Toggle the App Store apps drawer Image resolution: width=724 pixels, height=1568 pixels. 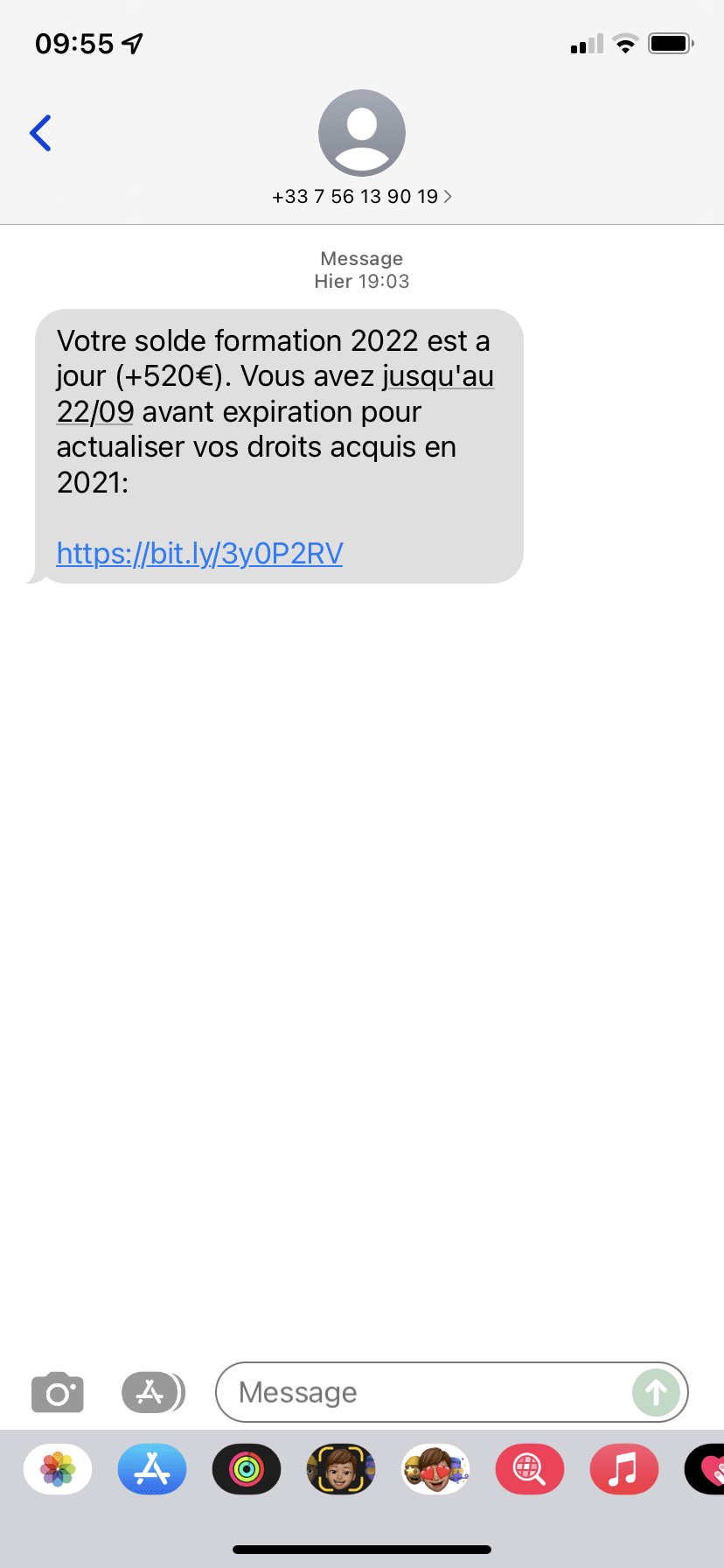(x=152, y=1392)
